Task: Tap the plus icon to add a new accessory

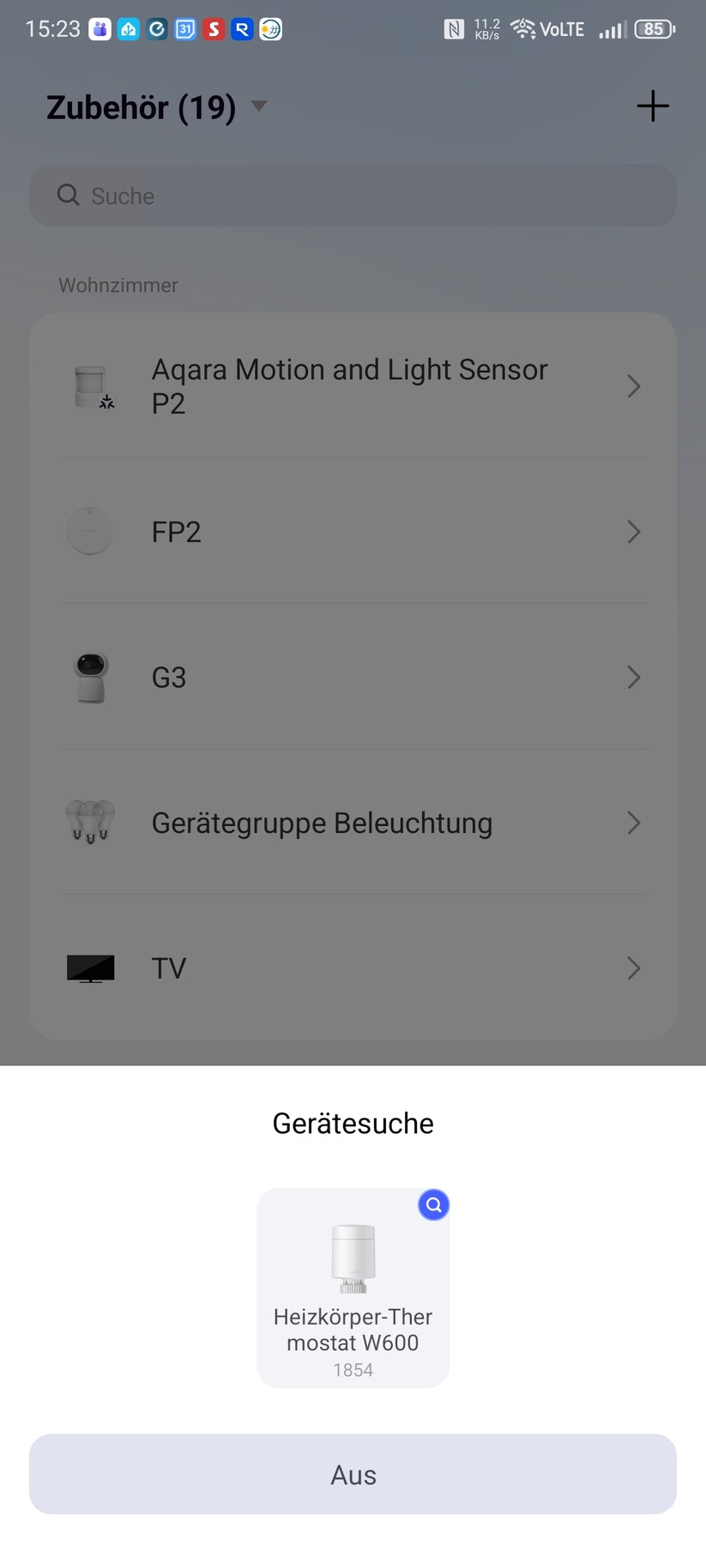Action: tap(652, 106)
